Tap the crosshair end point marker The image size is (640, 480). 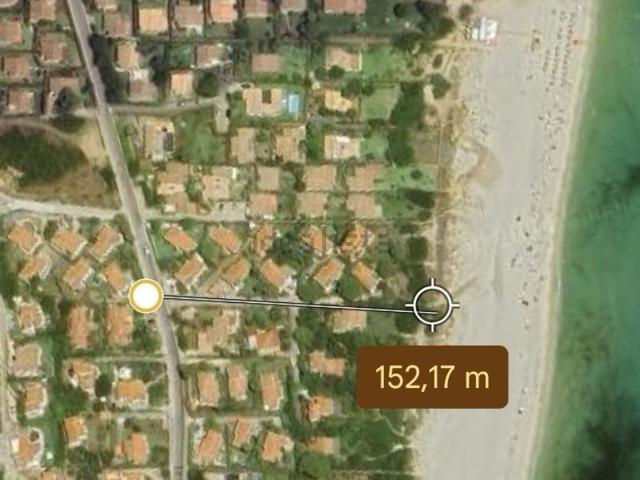(x=434, y=303)
